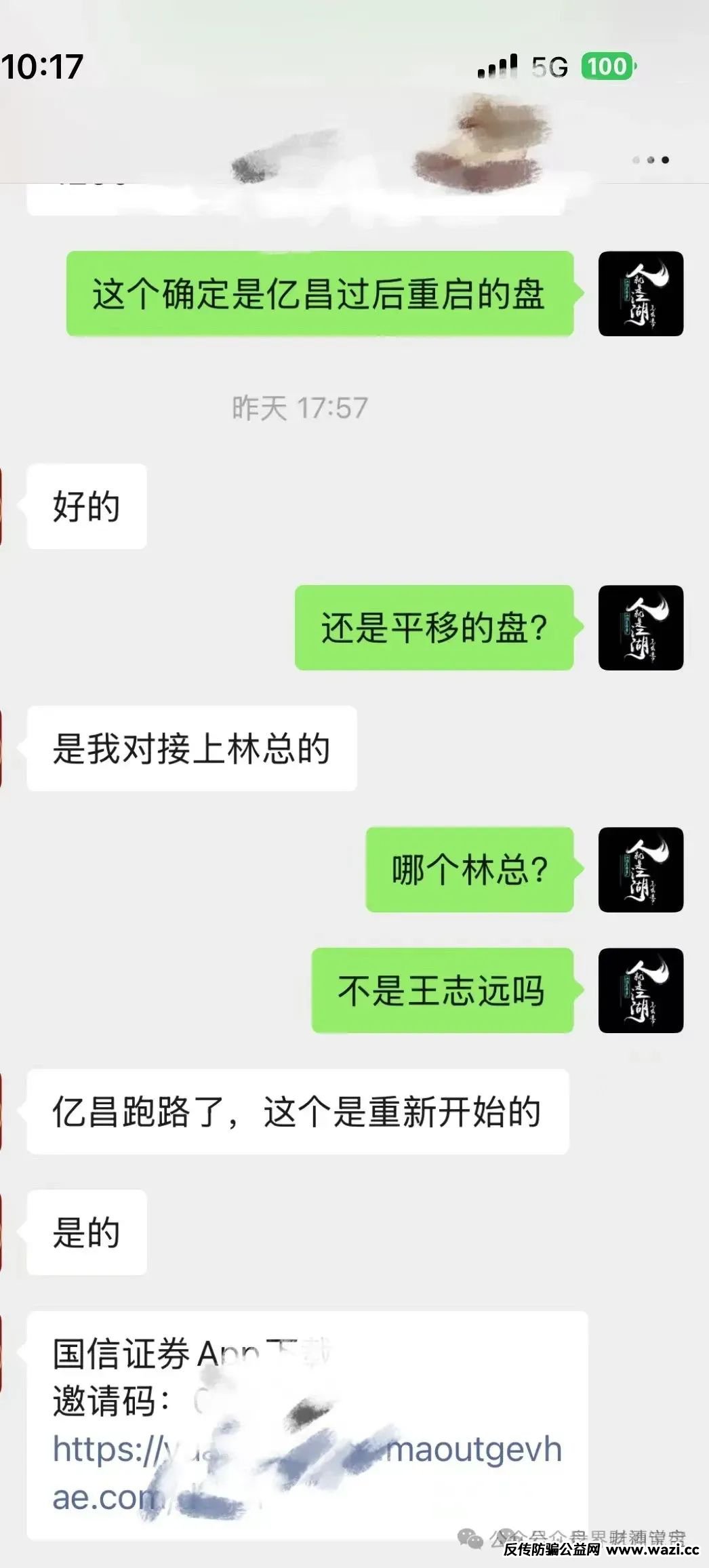709x1568 pixels.
Task: Tap the avatar beside '这个确定是亿昌过后重启的盘'
Action: coord(641,294)
